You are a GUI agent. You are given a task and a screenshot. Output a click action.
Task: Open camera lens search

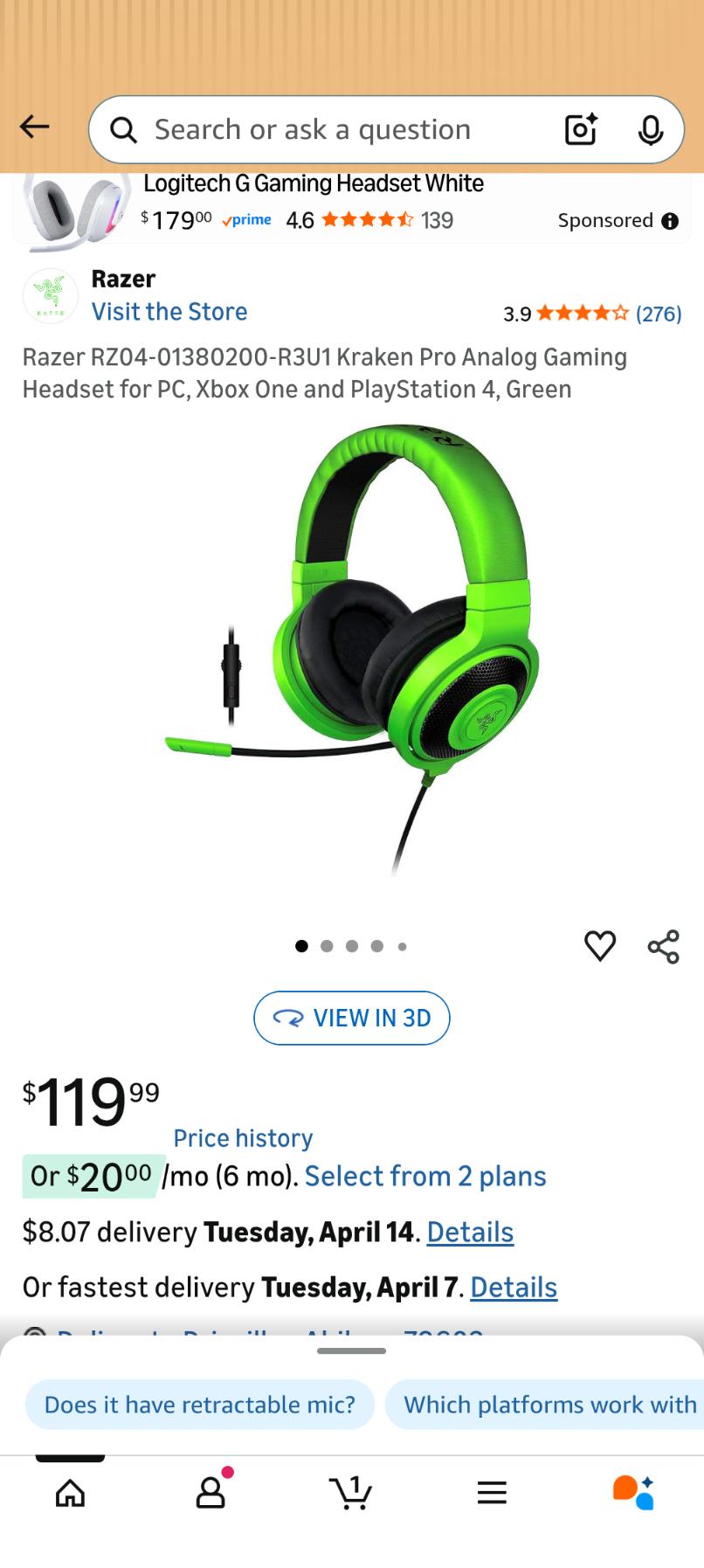tap(581, 130)
